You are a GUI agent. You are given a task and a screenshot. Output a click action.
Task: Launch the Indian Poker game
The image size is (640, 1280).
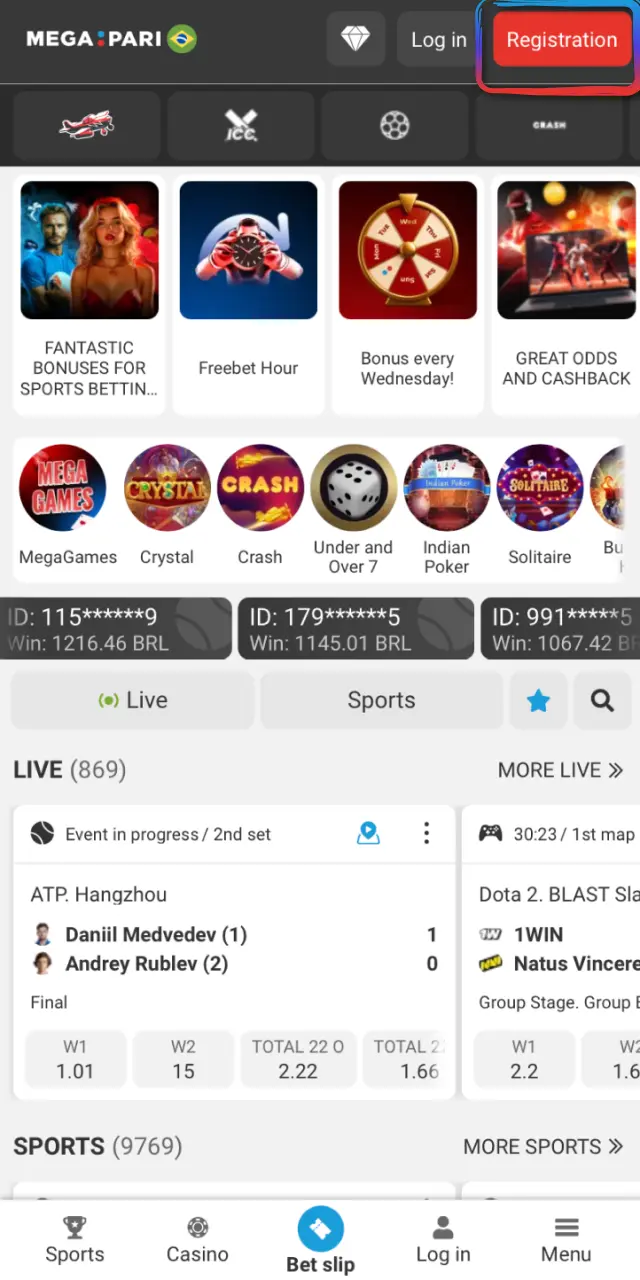point(447,510)
